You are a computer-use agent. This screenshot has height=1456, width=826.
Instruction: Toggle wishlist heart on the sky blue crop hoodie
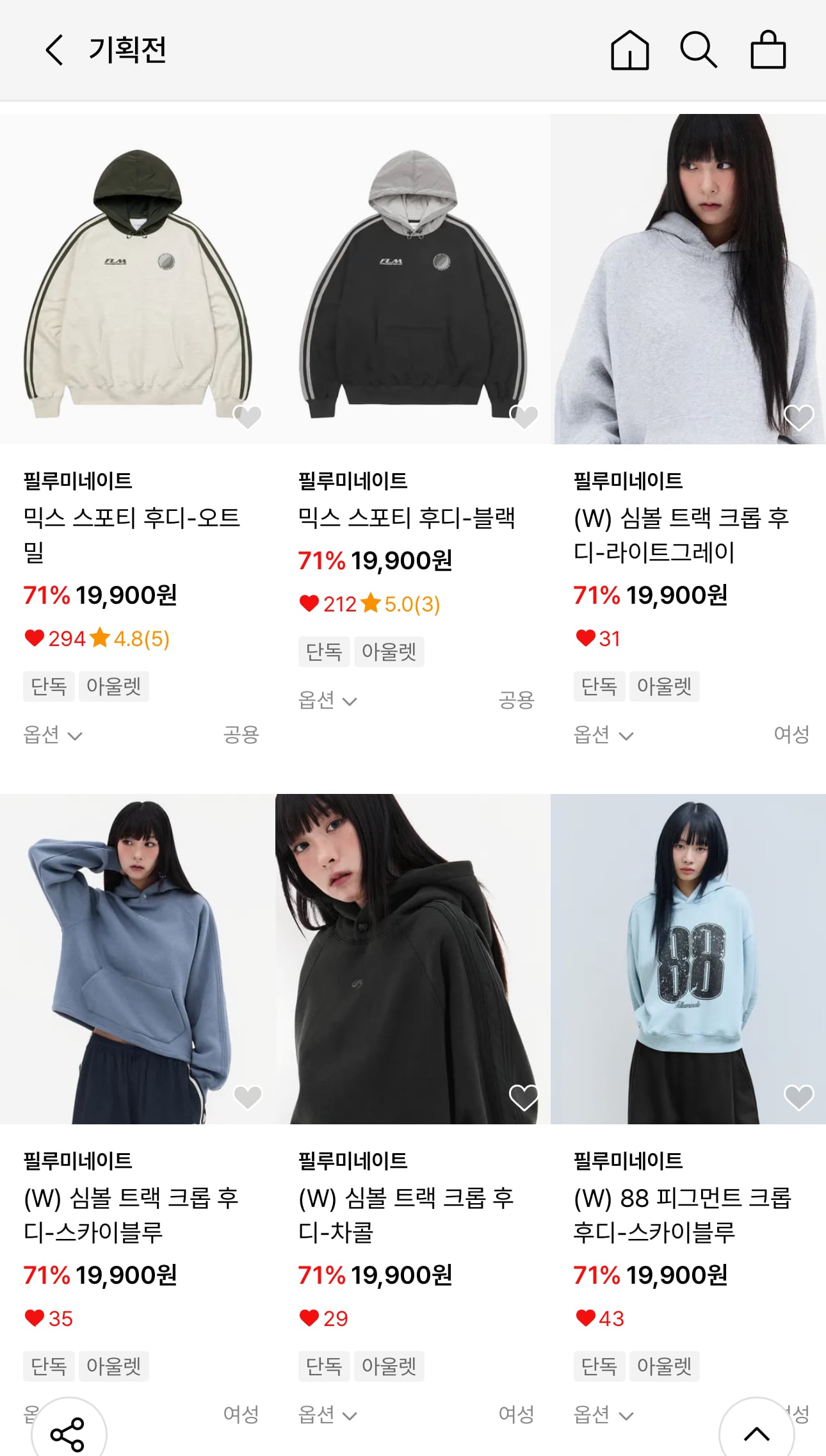point(247,1096)
